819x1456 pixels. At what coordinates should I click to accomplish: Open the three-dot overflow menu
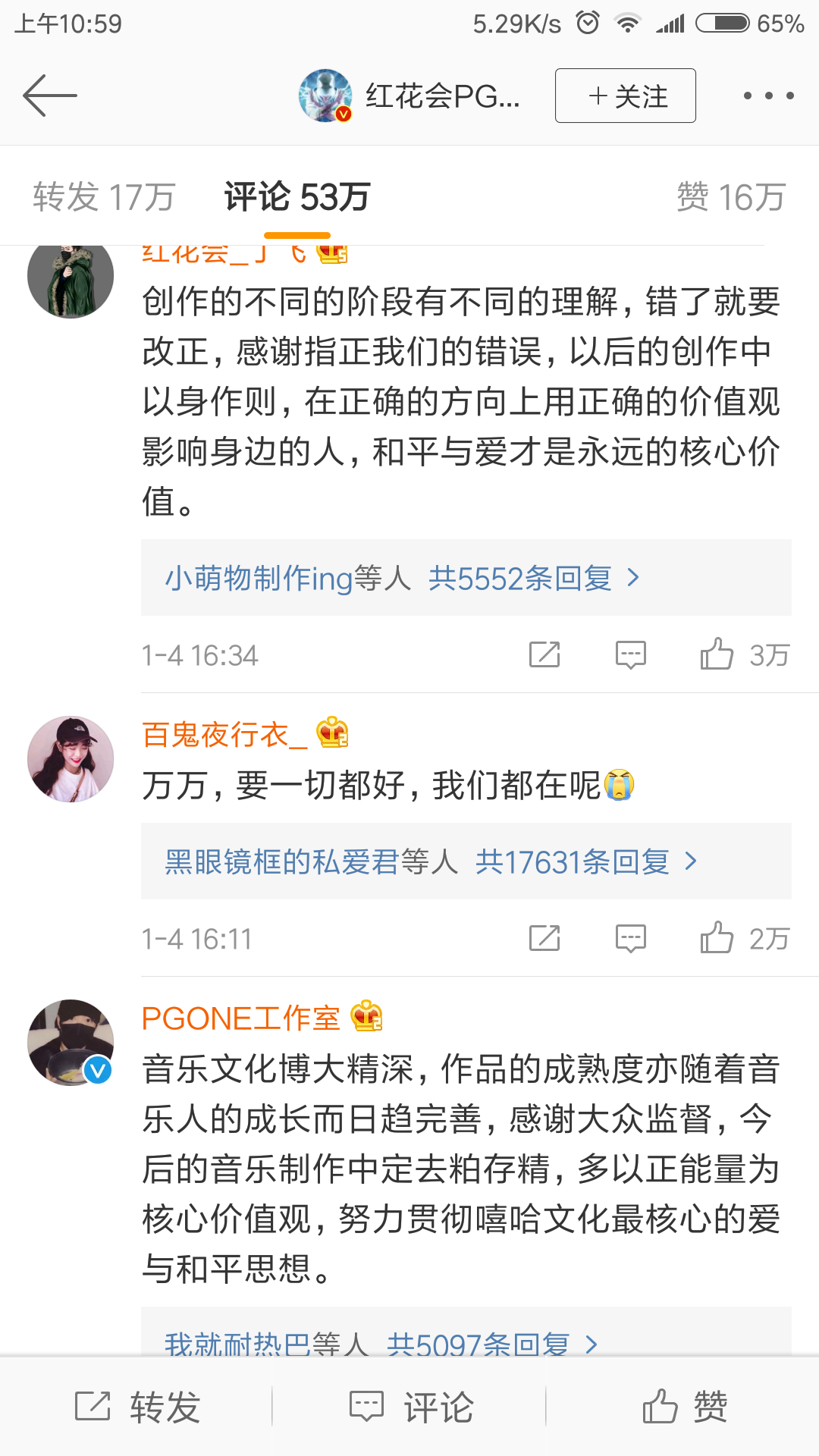pyautogui.click(x=768, y=96)
